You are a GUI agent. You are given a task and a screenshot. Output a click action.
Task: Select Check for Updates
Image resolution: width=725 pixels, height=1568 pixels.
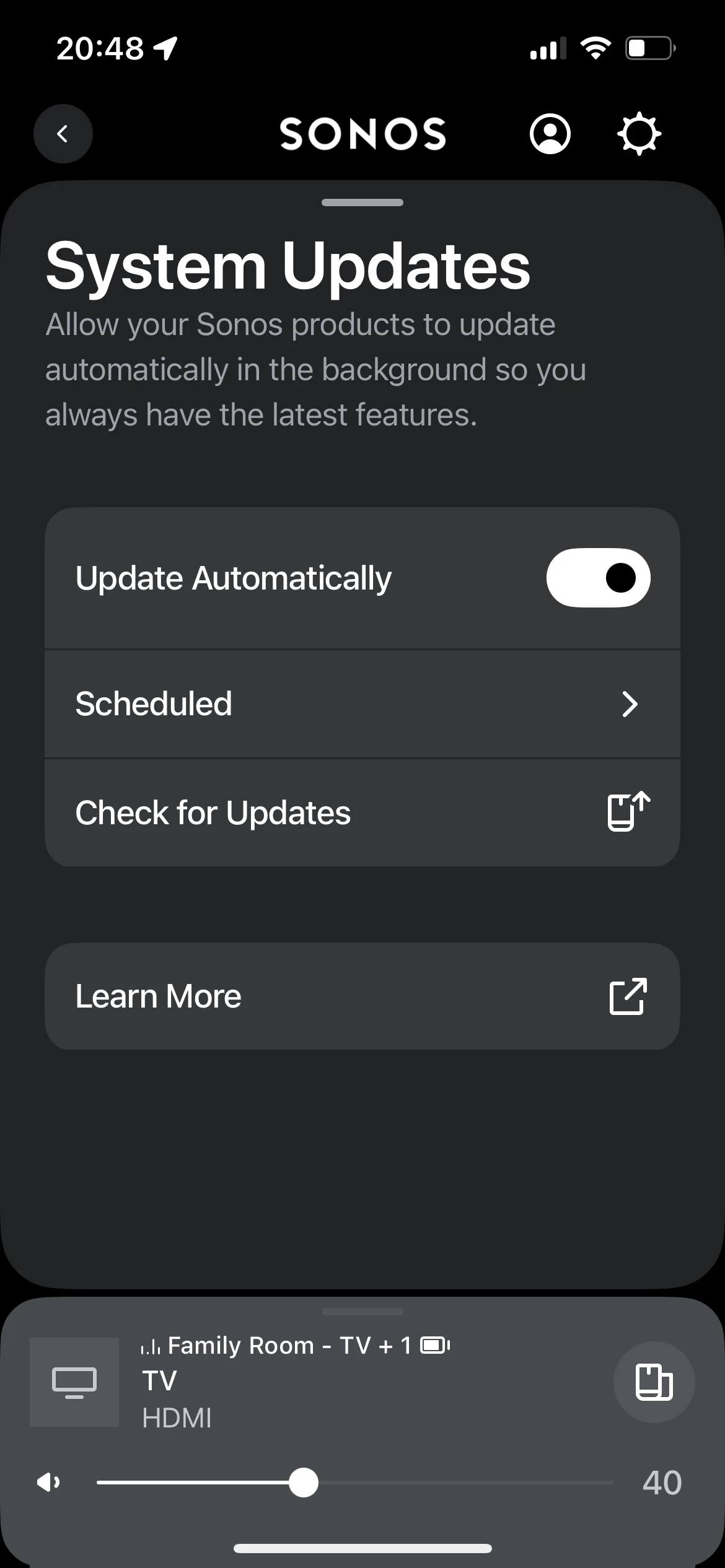362,812
